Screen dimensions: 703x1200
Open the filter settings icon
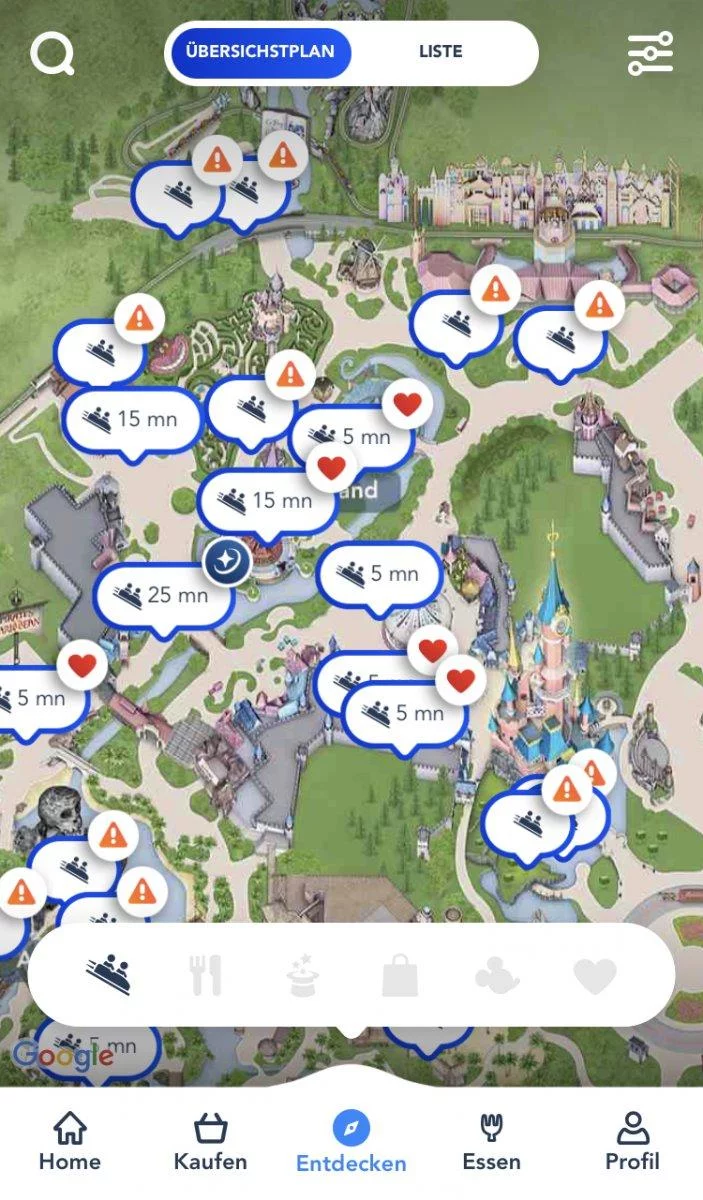650,54
